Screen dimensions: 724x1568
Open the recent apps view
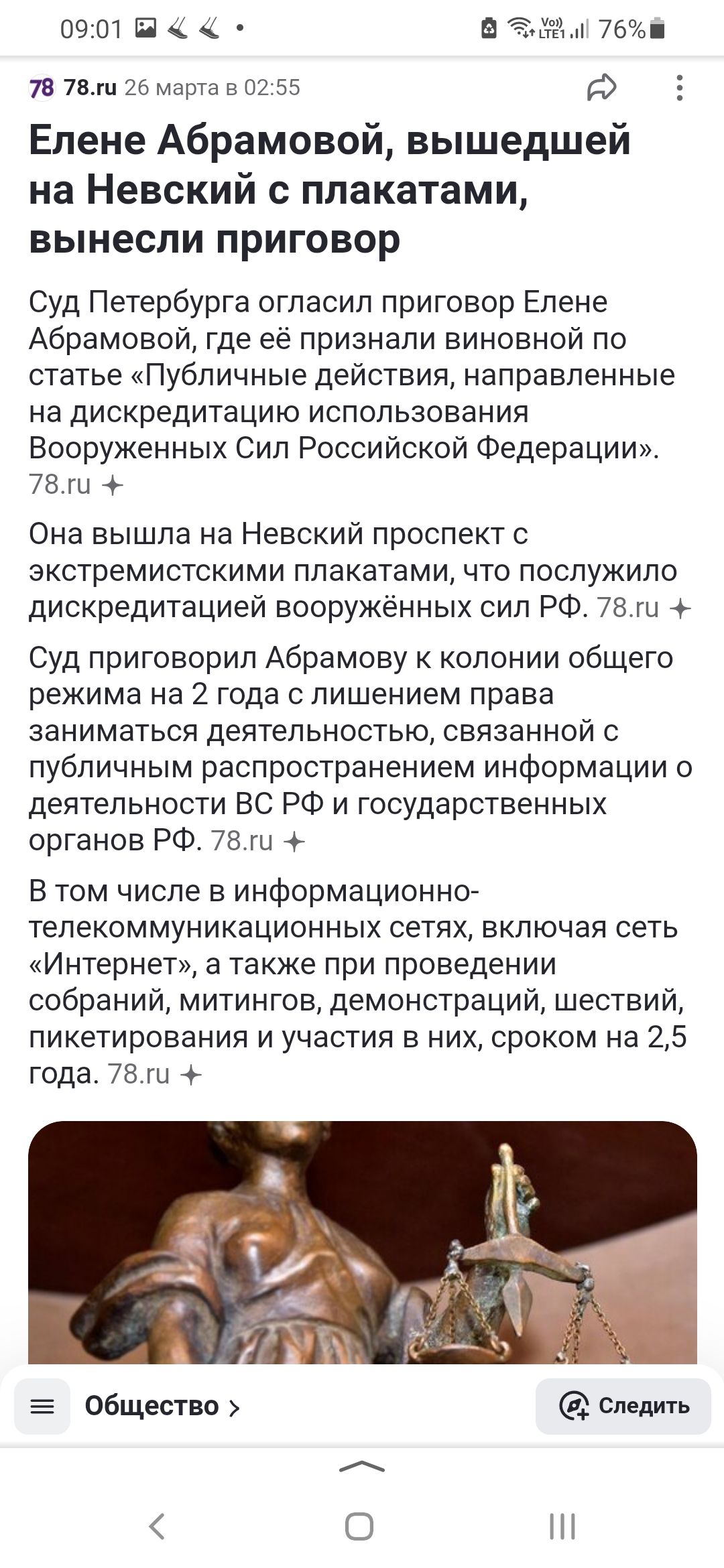pyautogui.click(x=562, y=1528)
